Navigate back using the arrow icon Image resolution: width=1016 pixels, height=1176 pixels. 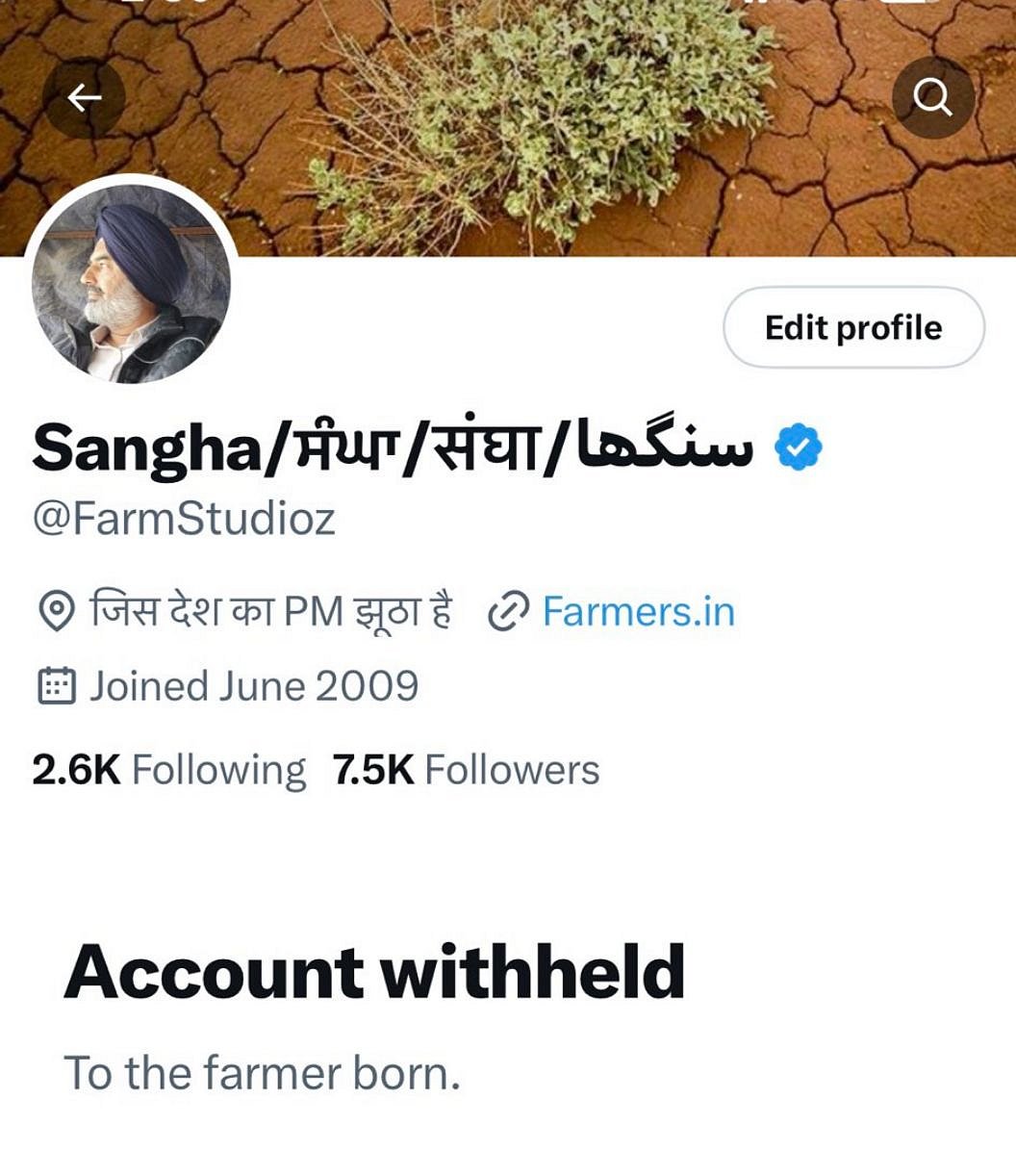85,95
